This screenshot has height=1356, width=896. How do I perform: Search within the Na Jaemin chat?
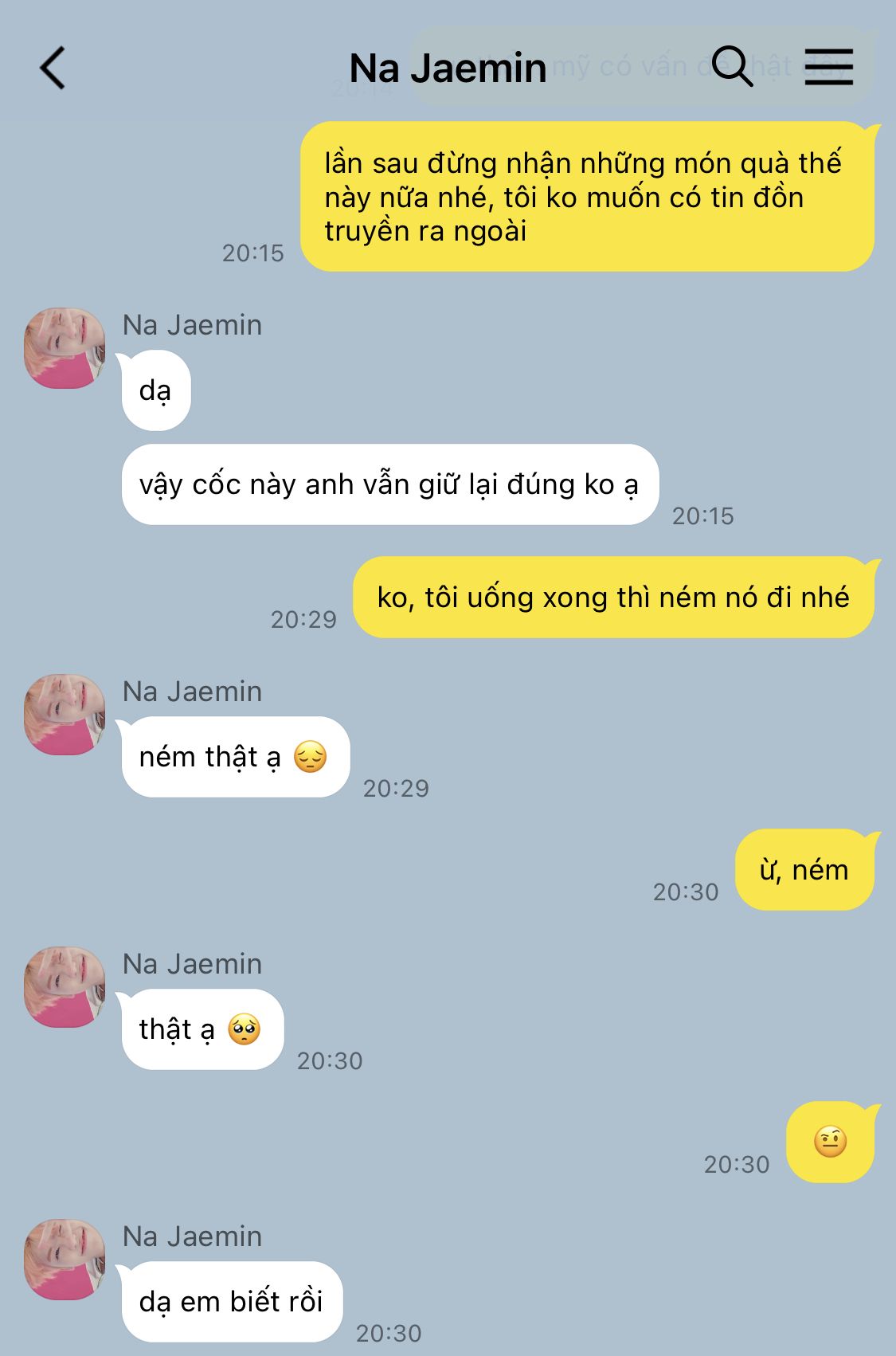tap(731, 66)
